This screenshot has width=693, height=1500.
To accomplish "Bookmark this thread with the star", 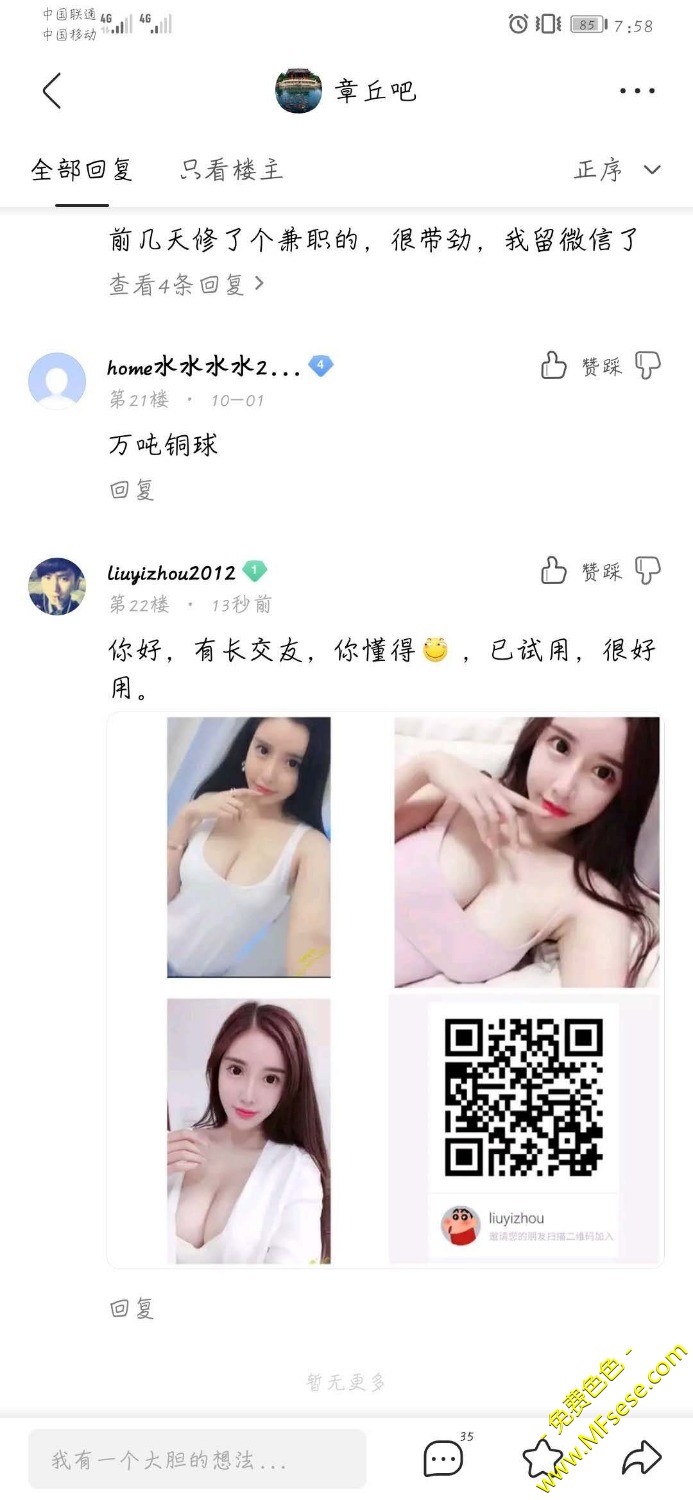I will coord(543,1459).
